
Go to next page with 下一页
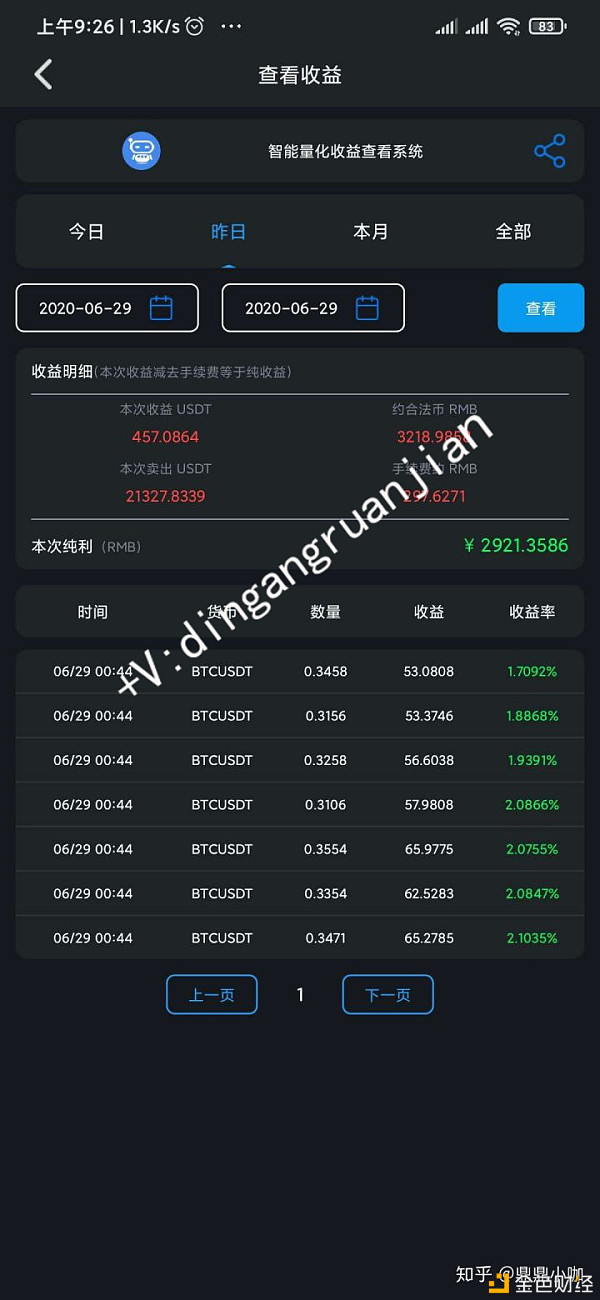[388, 994]
